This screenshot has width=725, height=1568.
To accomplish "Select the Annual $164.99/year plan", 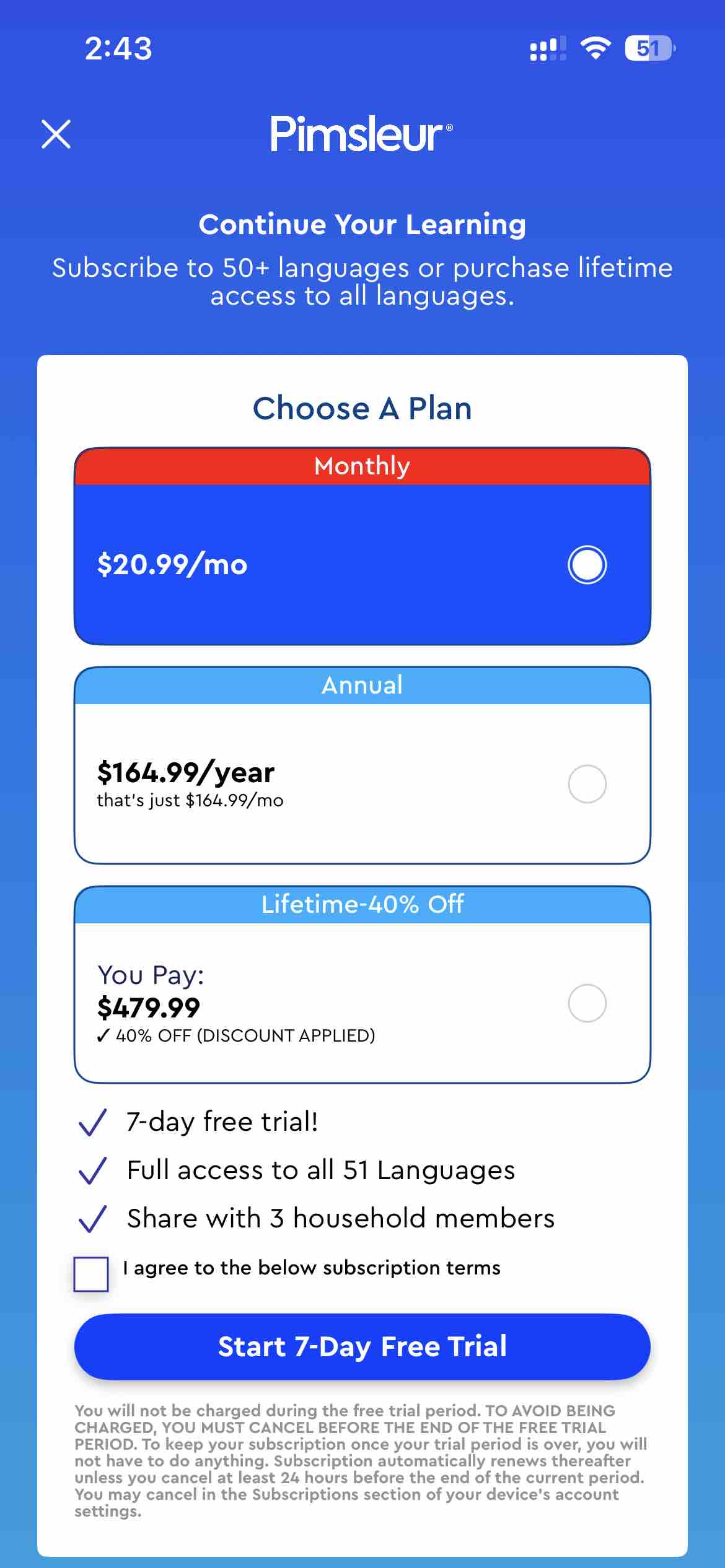I will (x=586, y=783).
